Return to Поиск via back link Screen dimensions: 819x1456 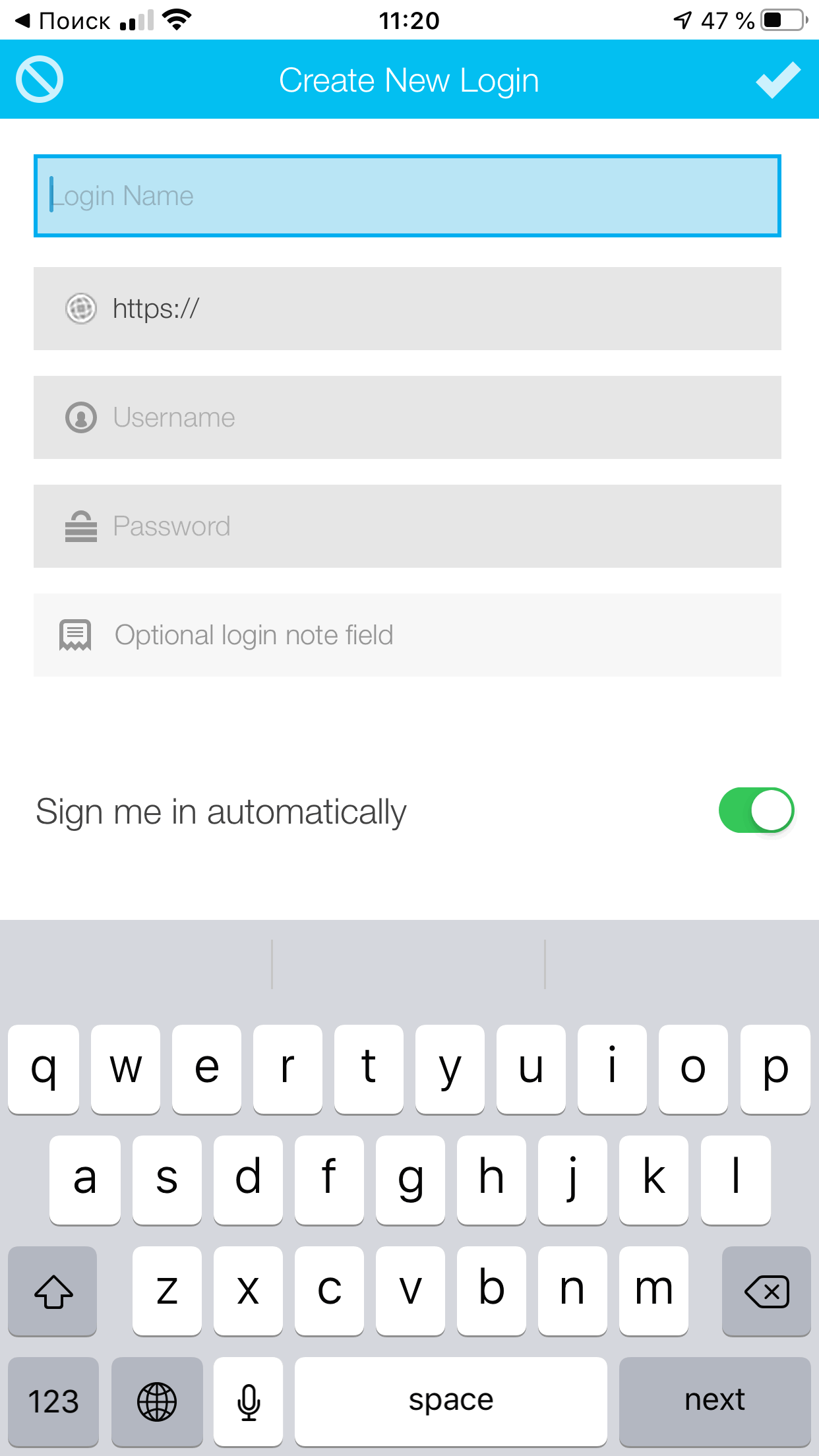tap(63, 20)
